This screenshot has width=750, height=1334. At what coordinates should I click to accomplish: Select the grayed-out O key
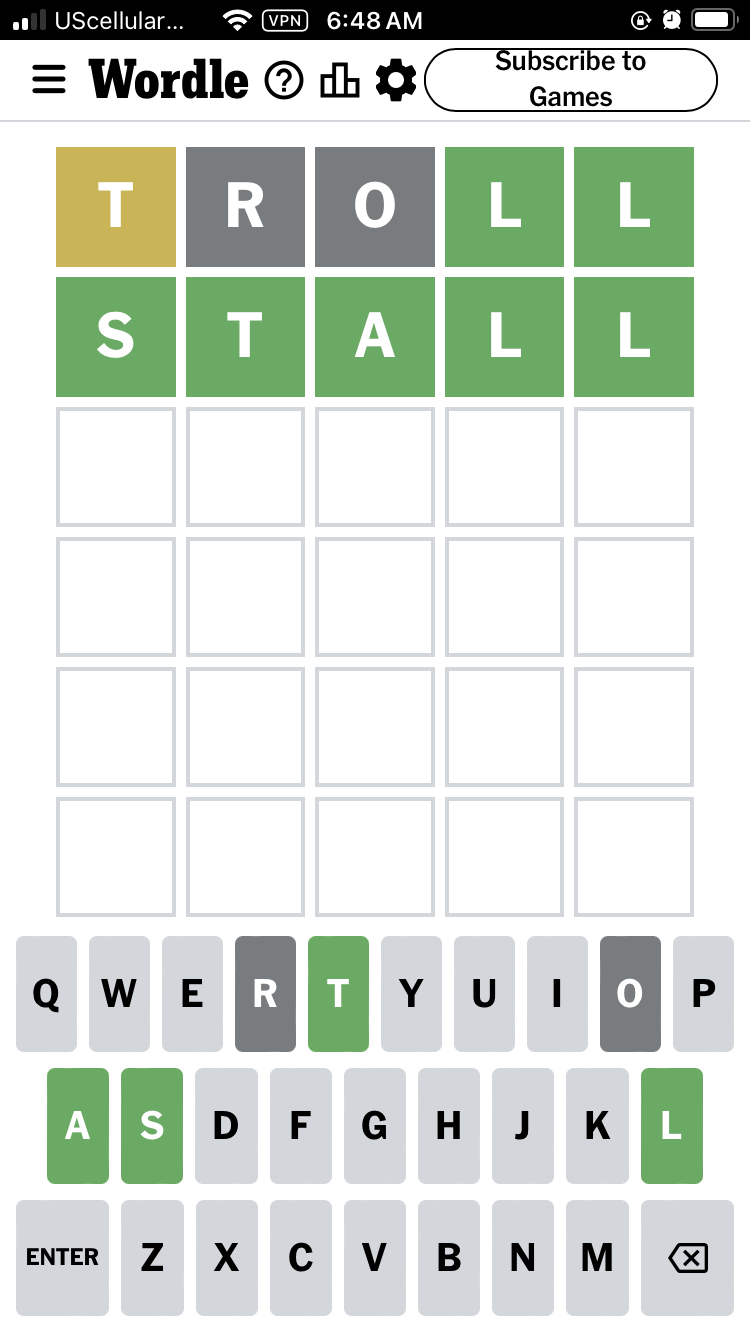(x=630, y=994)
